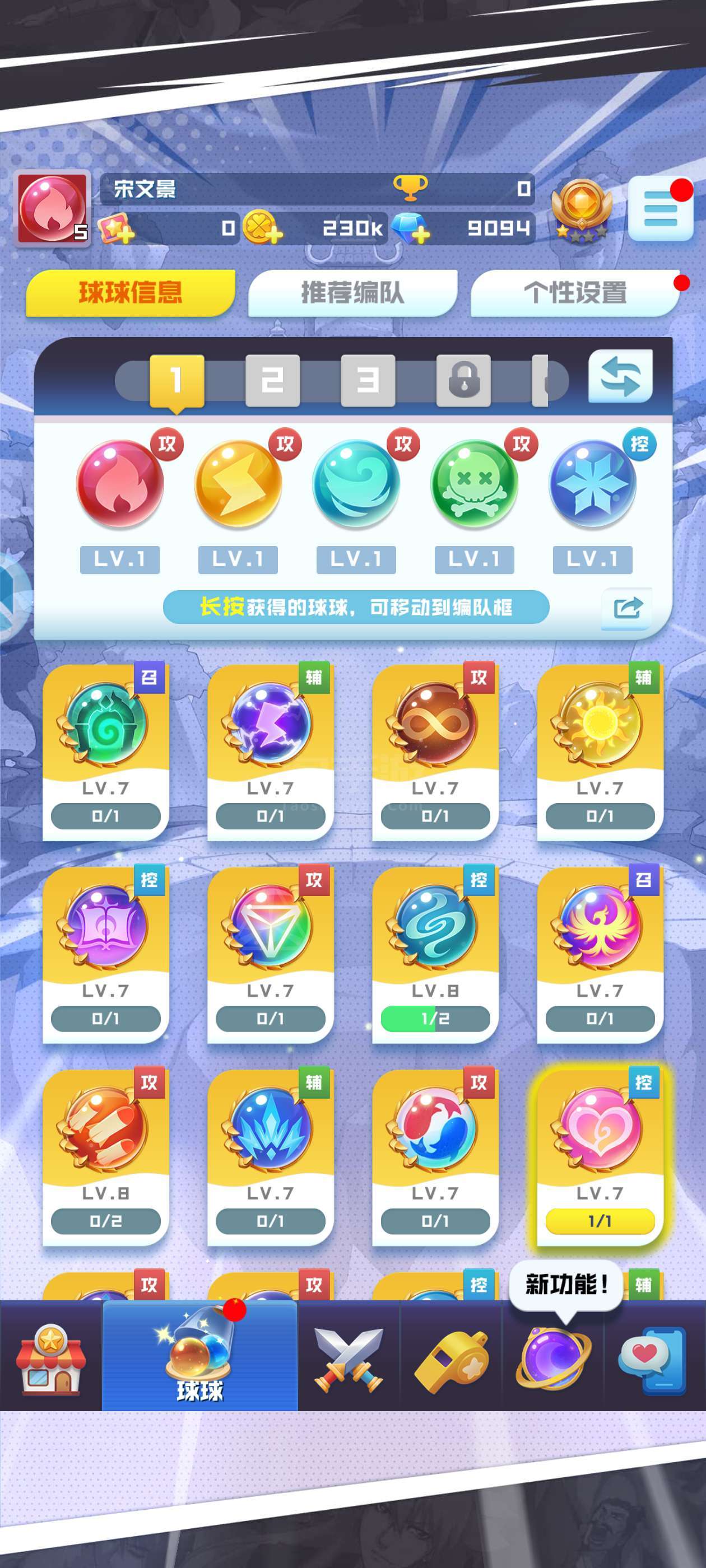
Task: Open the pink heart ball card 1/1
Action: (600, 1157)
